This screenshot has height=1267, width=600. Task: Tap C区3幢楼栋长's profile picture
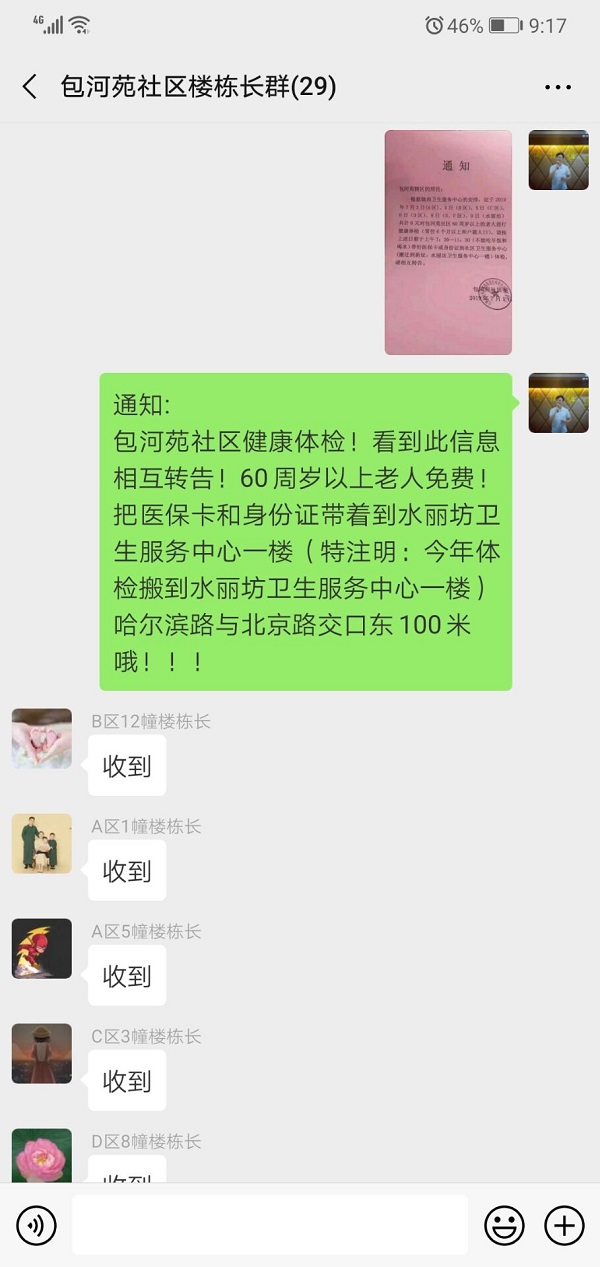tap(42, 1053)
